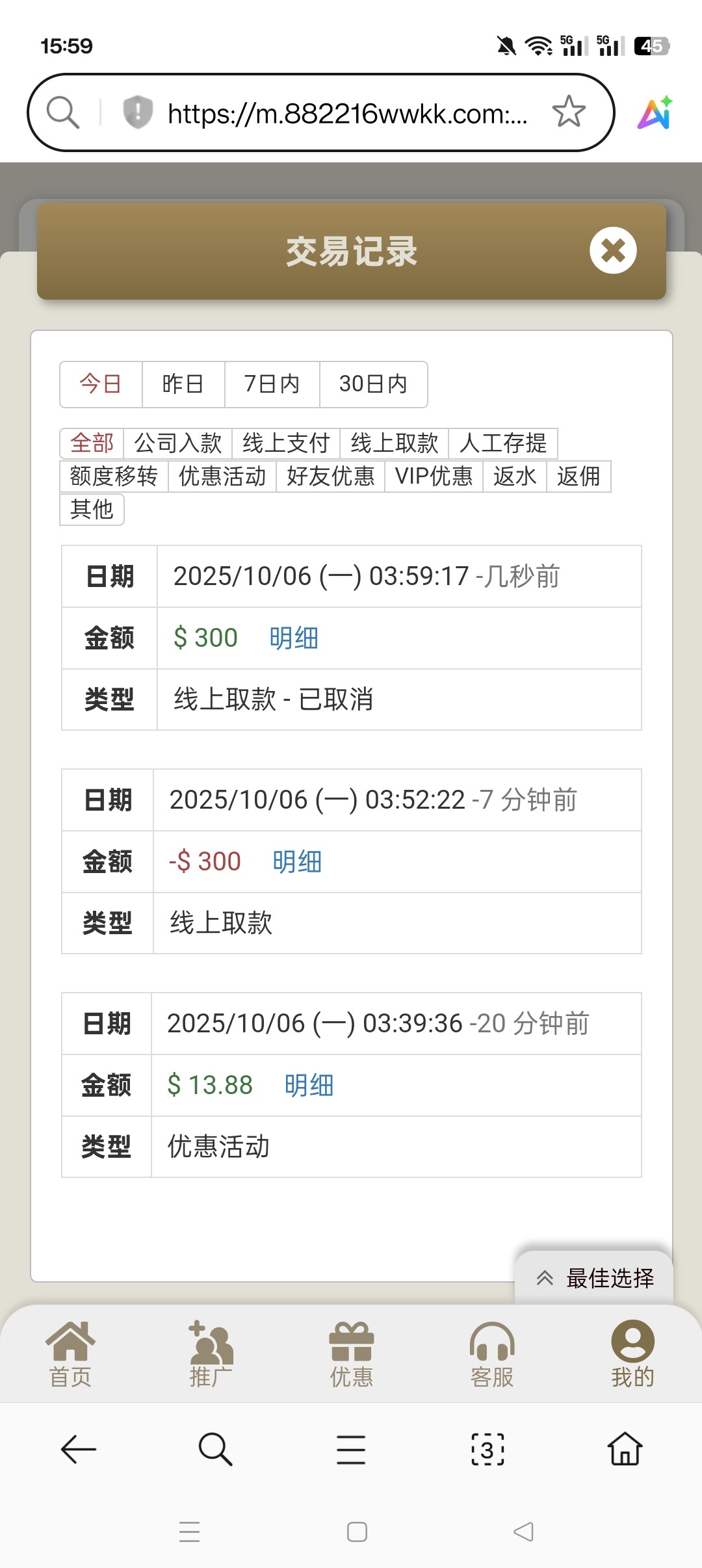
Task: Enable the 30日内 date range filter
Action: 374,384
